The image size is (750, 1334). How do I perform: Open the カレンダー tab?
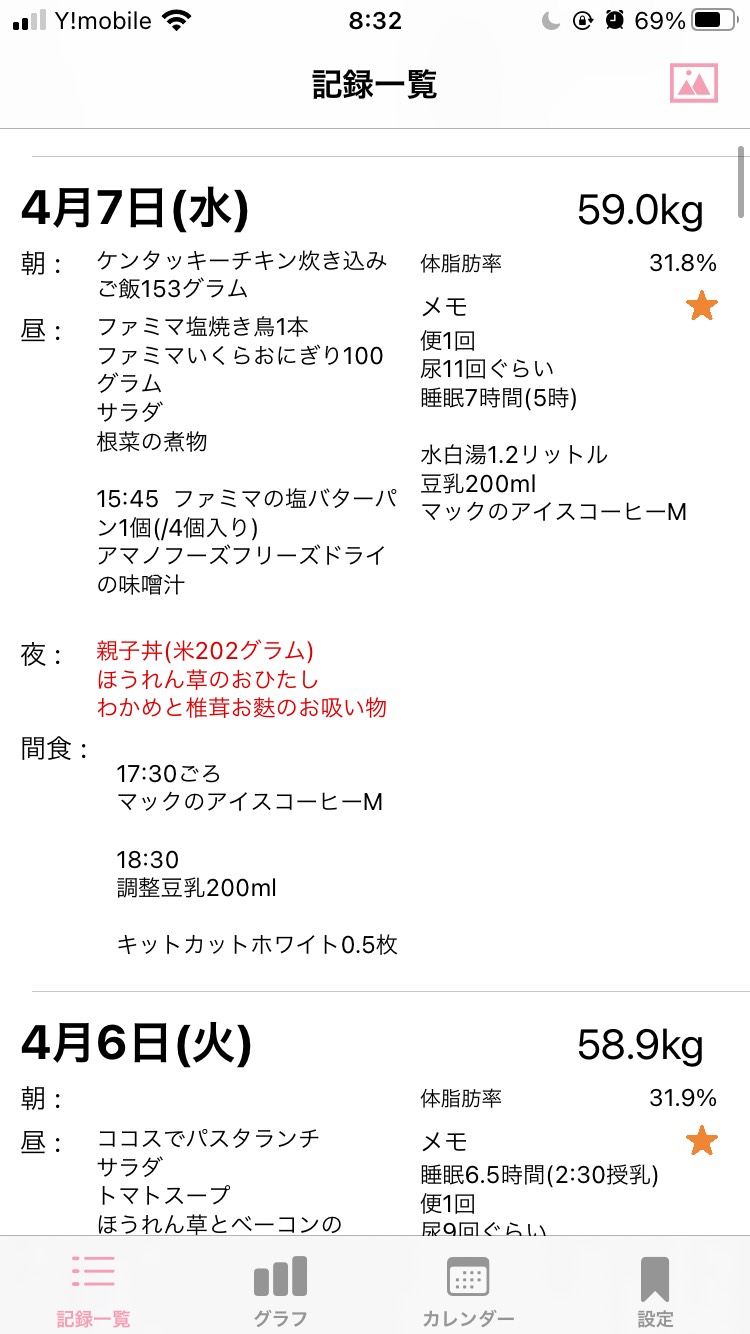coord(467,1290)
